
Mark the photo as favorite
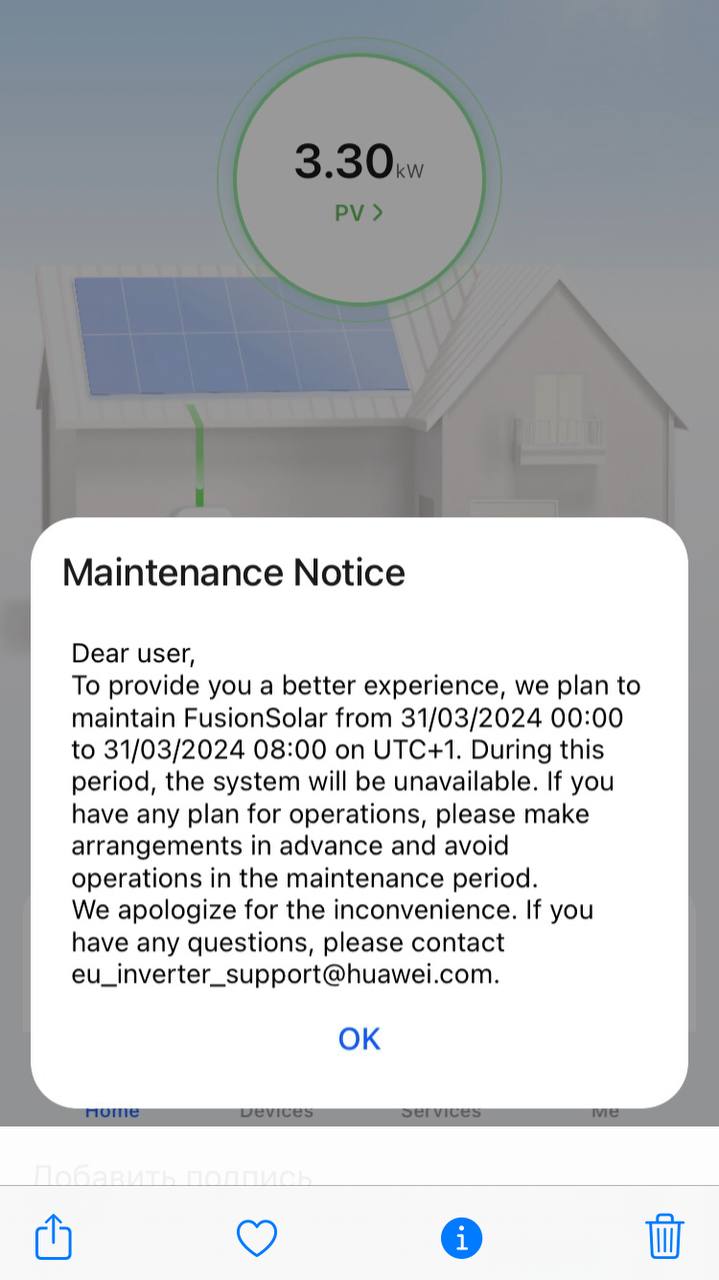click(257, 1238)
